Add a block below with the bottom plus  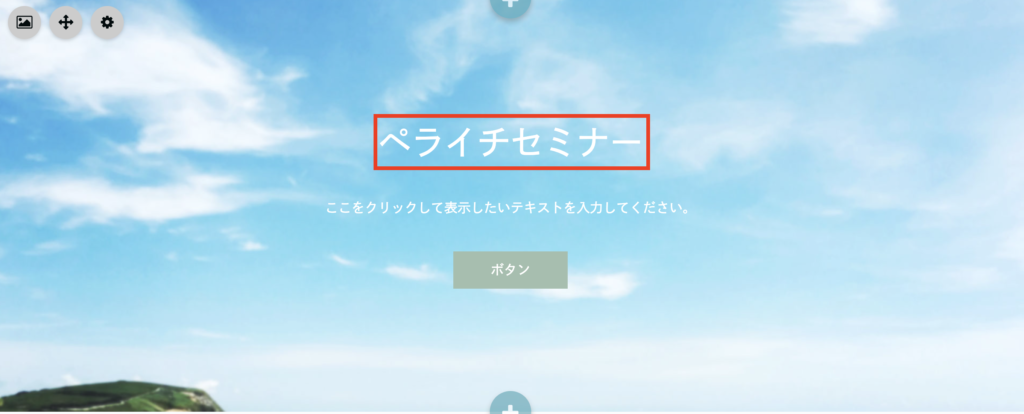tap(510, 406)
